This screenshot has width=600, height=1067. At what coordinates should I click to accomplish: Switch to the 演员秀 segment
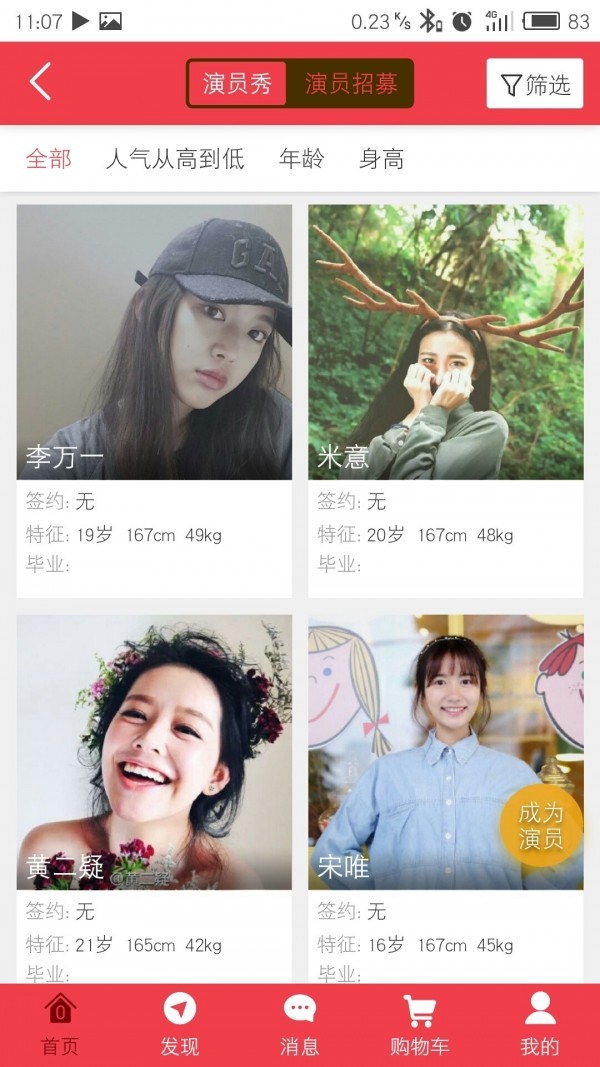point(237,84)
